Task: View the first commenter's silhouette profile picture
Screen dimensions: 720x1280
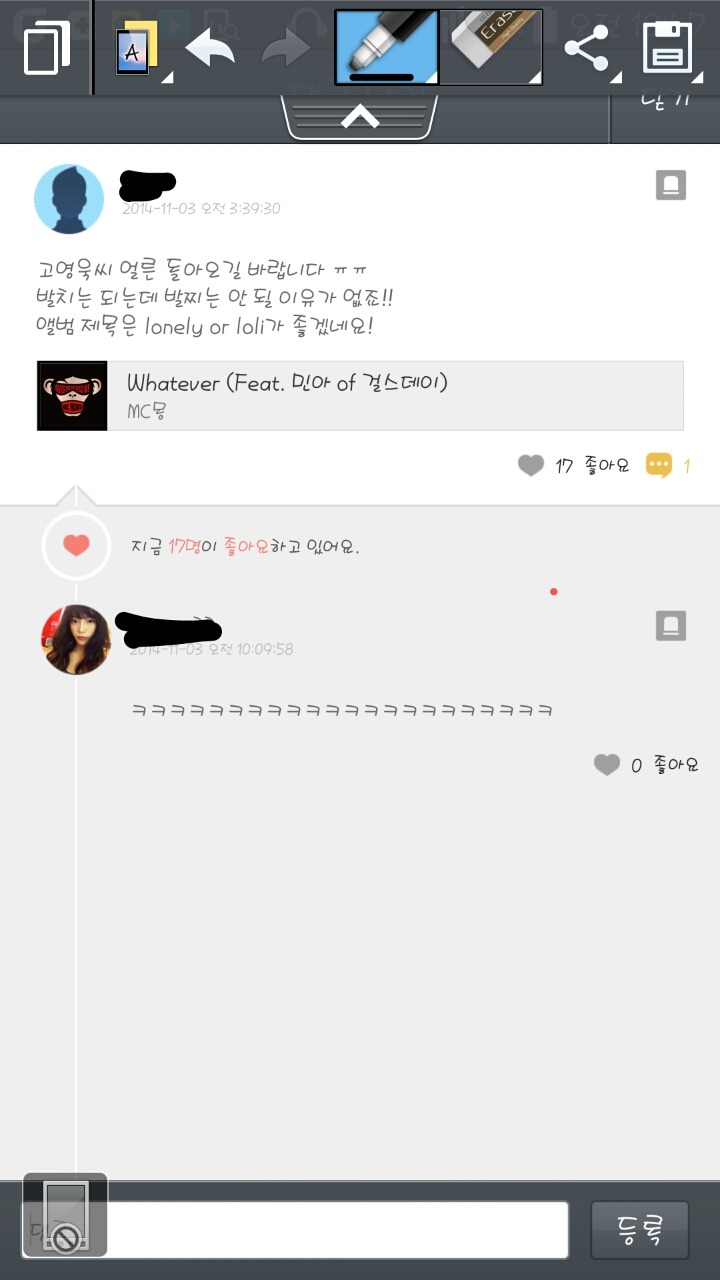Action: coord(69,199)
